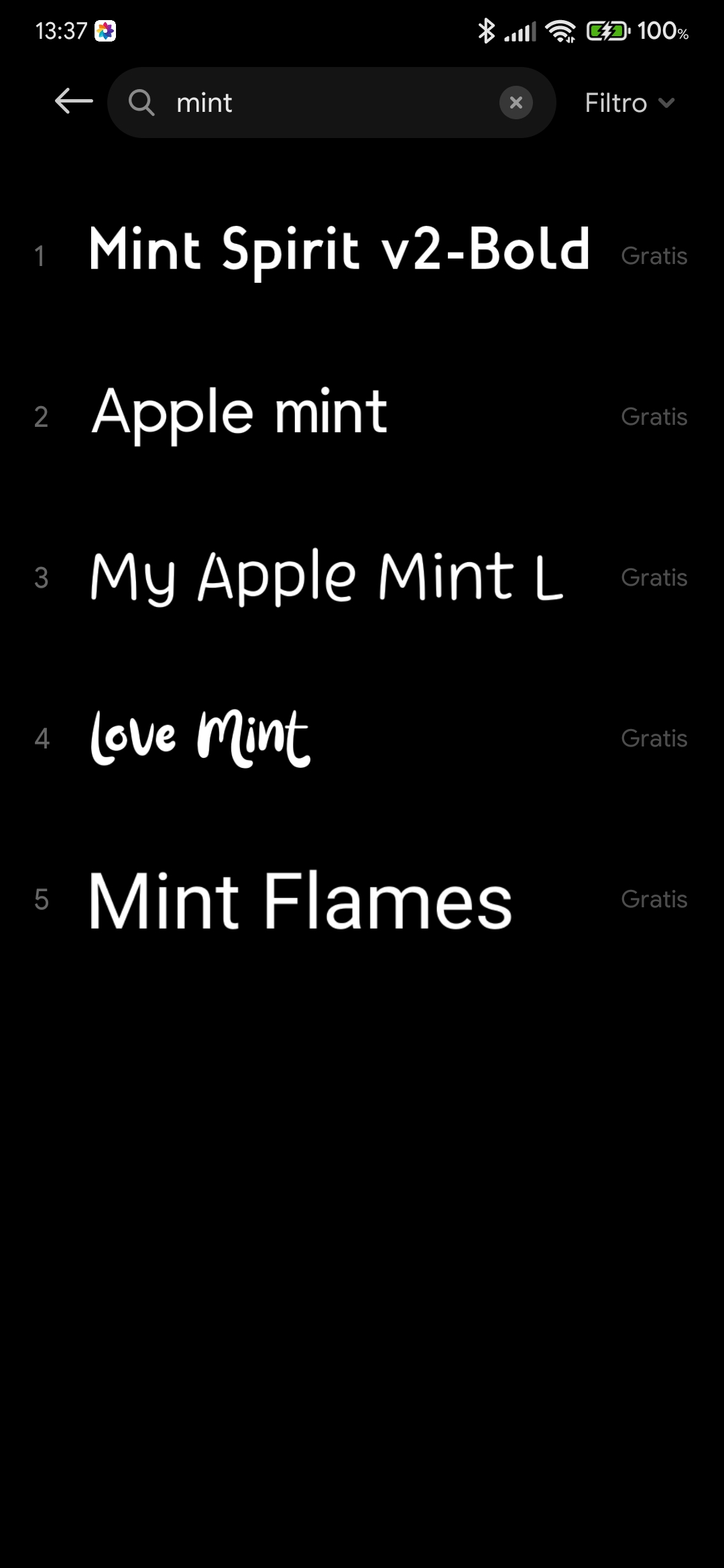724x1568 pixels.
Task: Select the My Apple Mint L font
Action: pyautogui.click(x=362, y=576)
